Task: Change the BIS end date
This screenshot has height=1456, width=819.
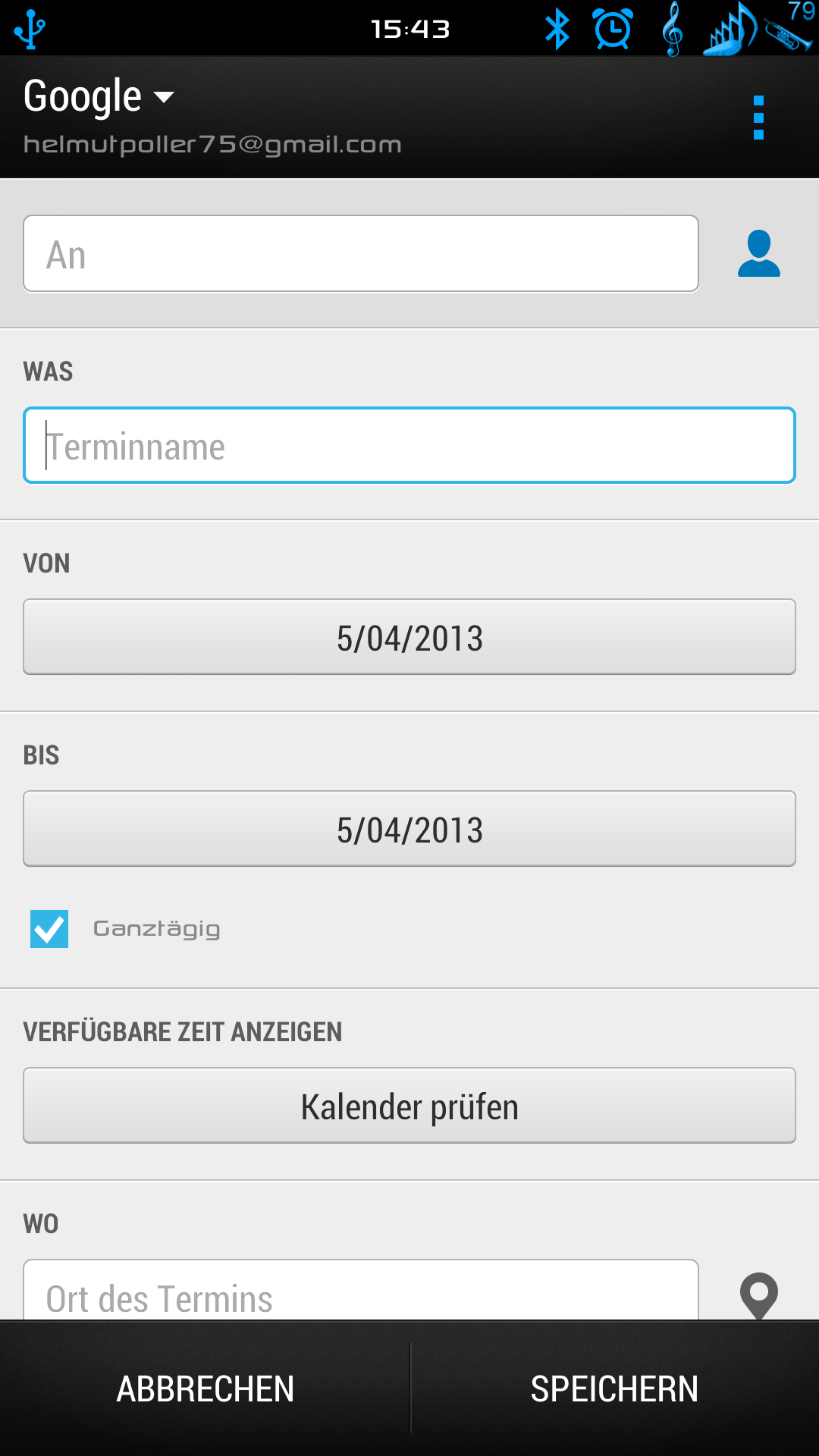Action: coord(409,829)
